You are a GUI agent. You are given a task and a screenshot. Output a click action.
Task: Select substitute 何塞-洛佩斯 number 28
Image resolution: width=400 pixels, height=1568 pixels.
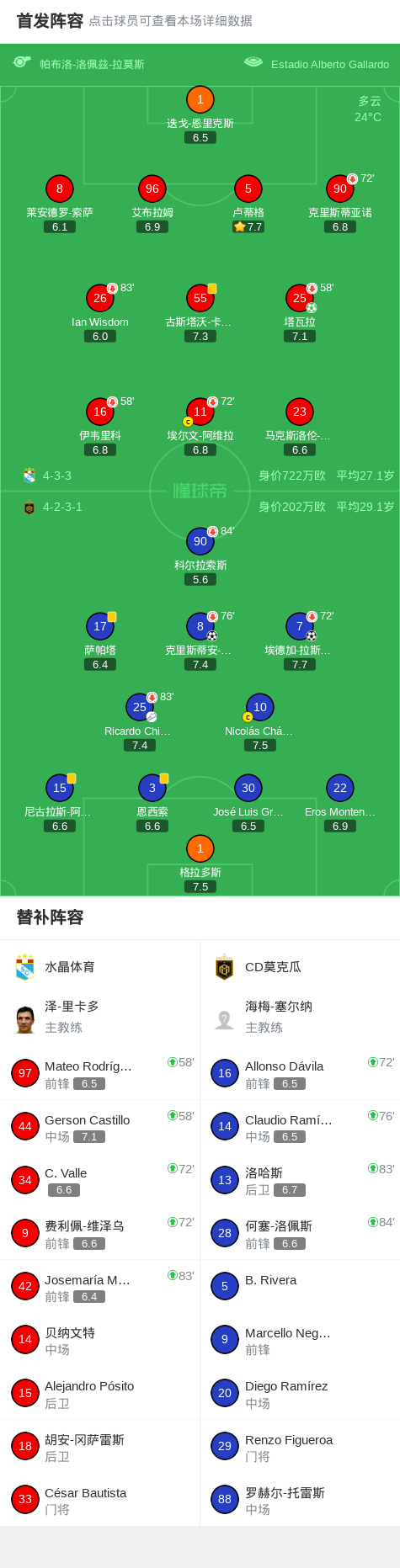pyautogui.click(x=300, y=1233)
